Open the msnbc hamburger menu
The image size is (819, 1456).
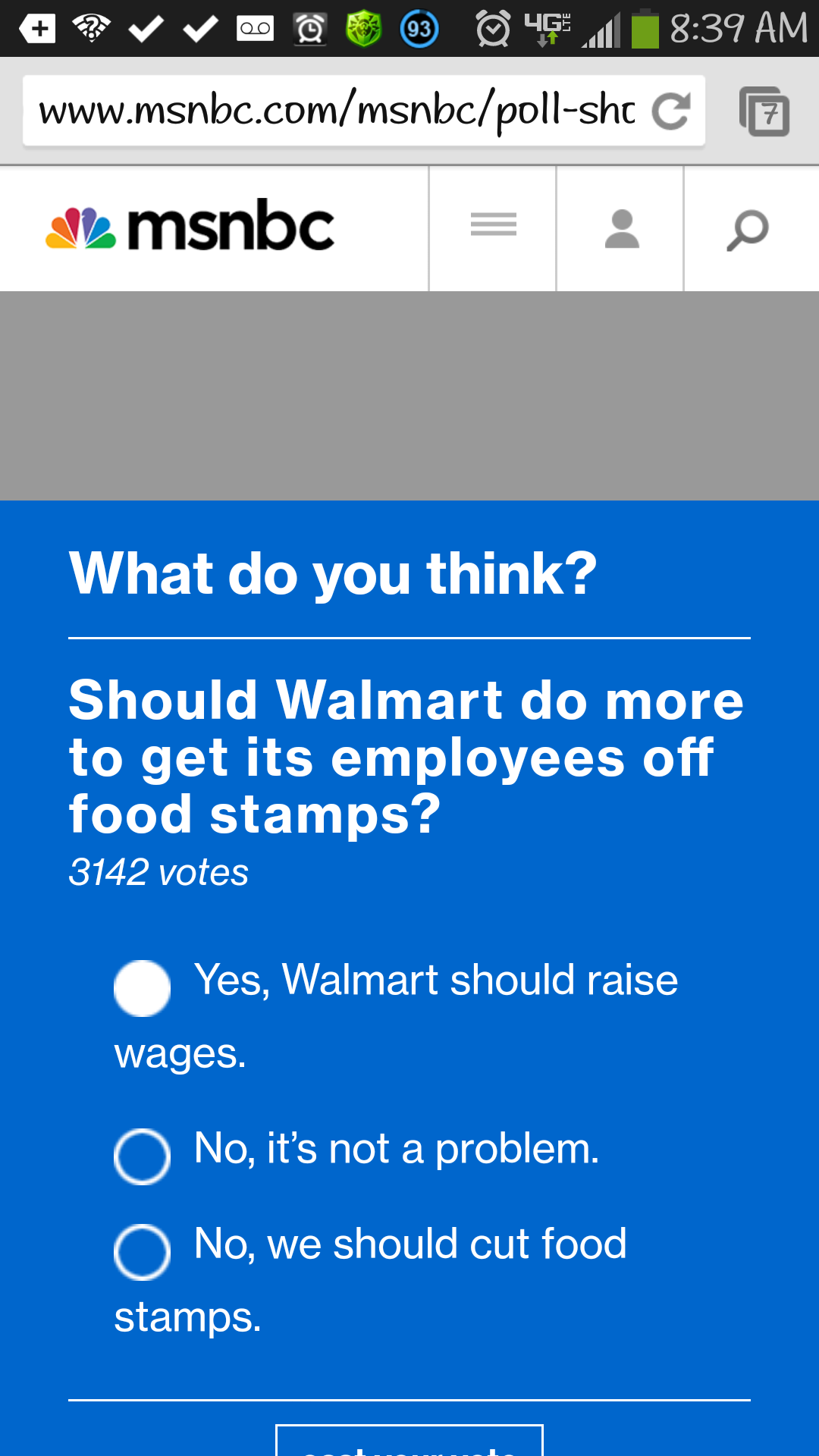[493, 227]
